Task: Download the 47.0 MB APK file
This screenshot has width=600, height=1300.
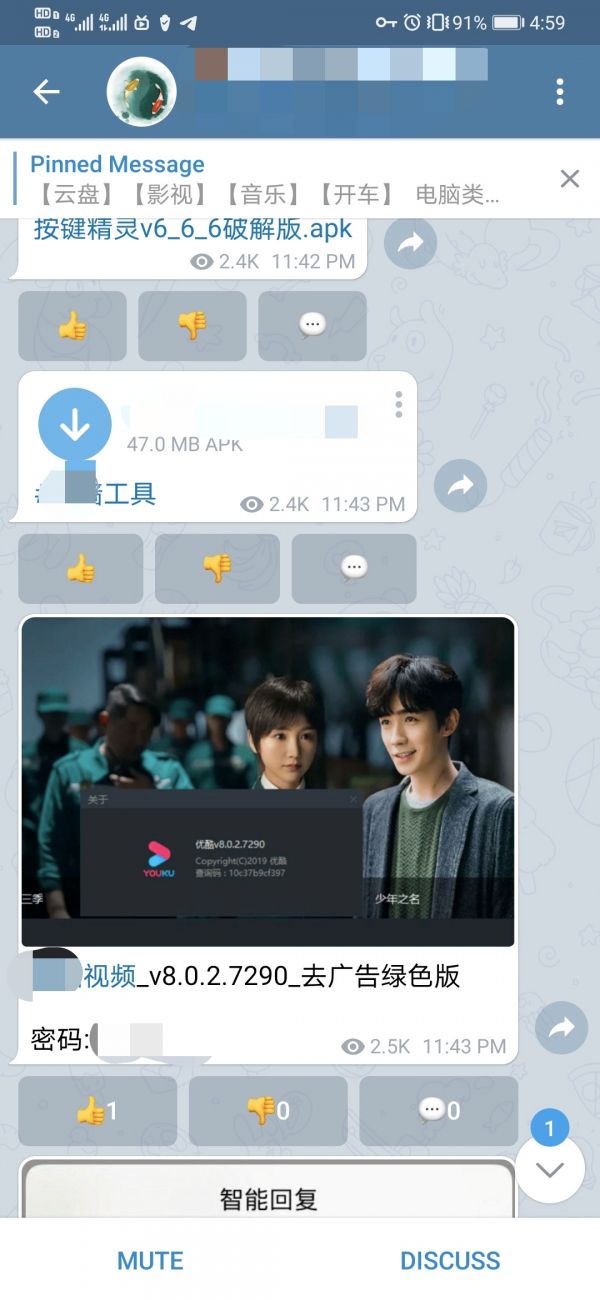Action: coord(74,425)
